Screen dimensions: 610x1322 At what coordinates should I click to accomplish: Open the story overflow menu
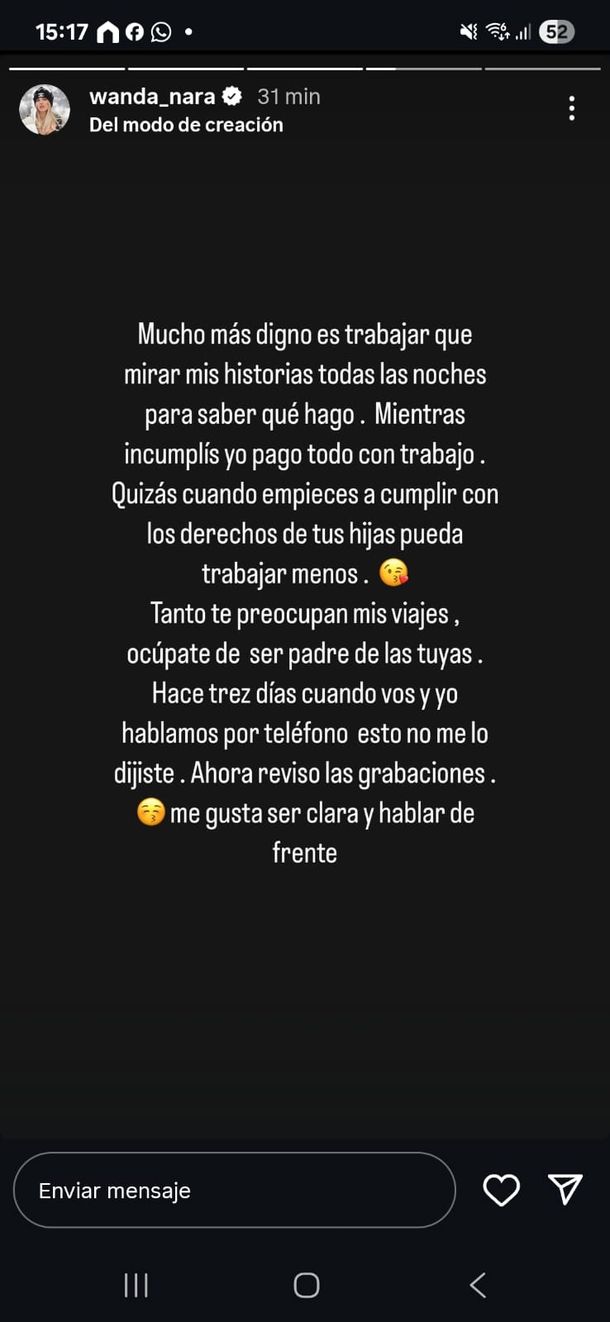coord(571,108)
